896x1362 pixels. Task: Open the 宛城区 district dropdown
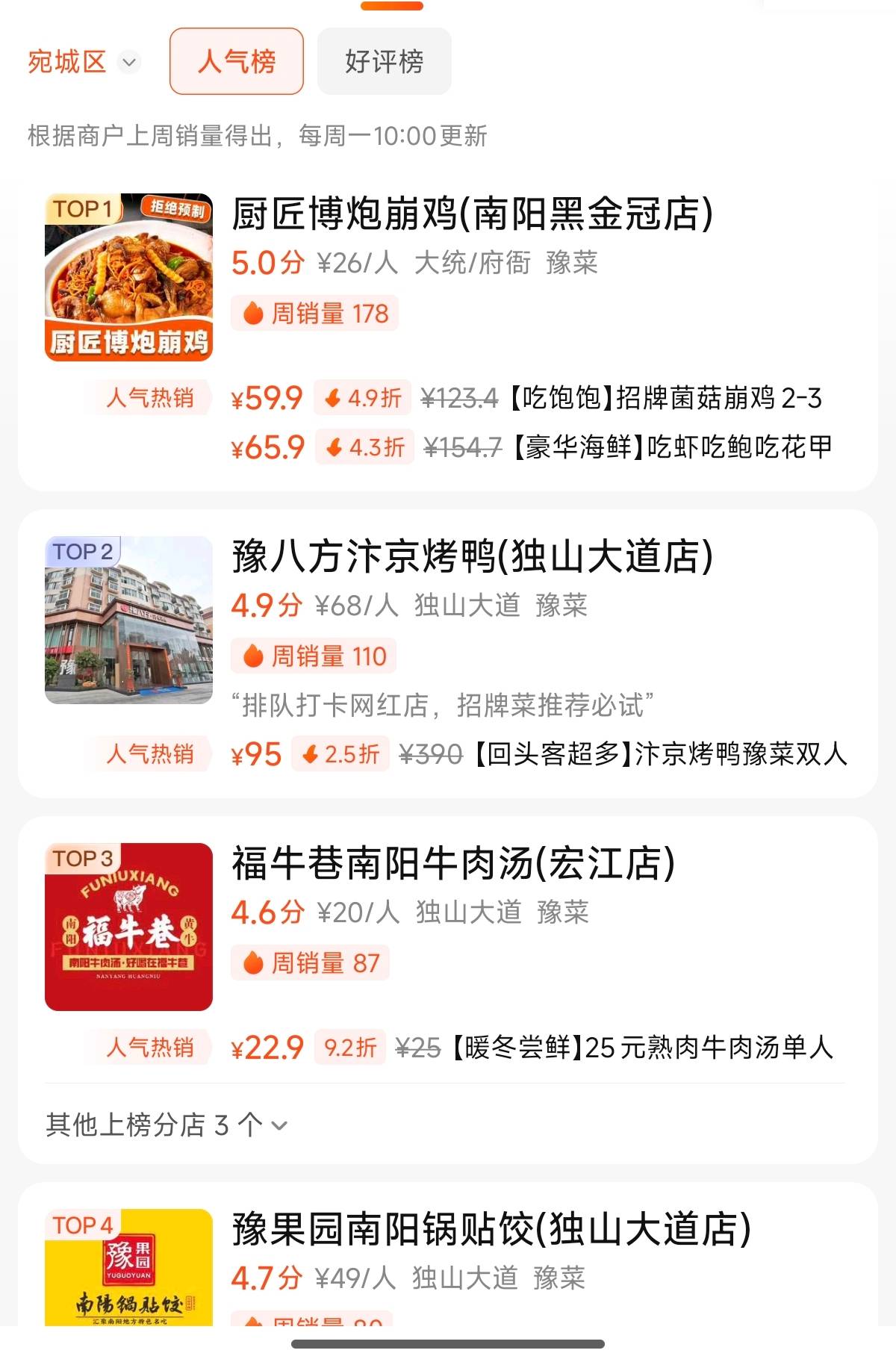pyautogui.click(x=82, y=62)
